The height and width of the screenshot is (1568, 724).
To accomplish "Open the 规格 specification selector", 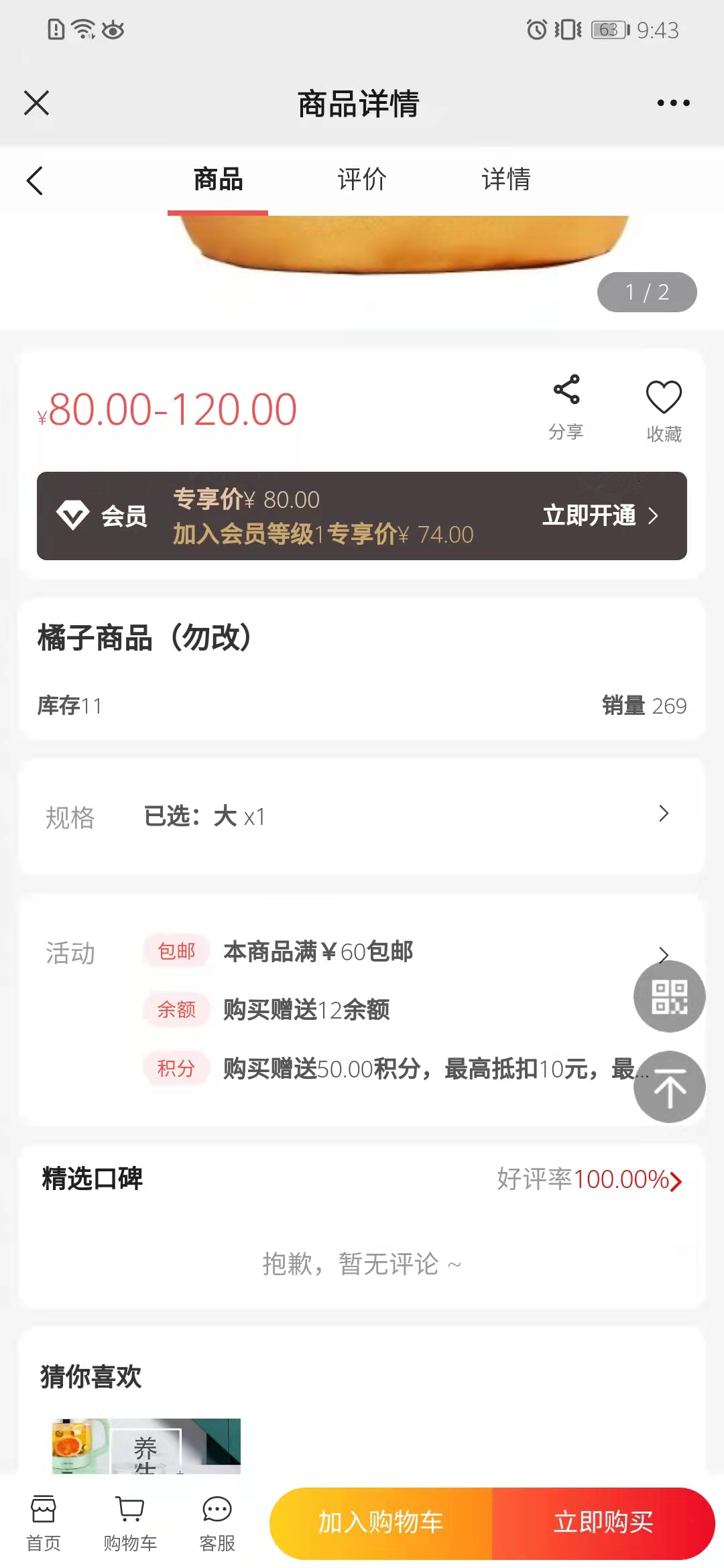I will 362,816.
